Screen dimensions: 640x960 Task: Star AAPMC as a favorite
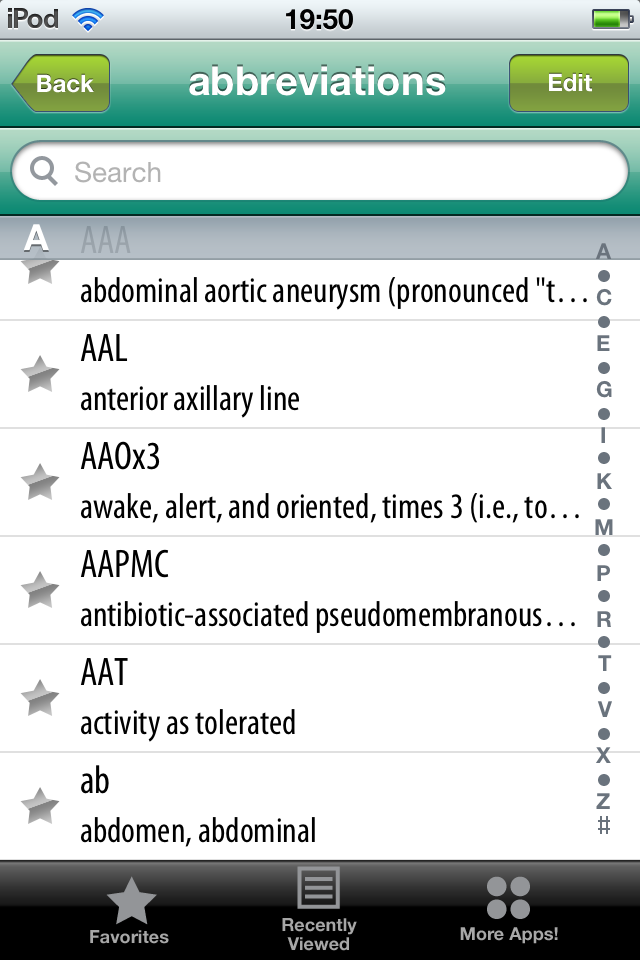[x=40, y=591]
